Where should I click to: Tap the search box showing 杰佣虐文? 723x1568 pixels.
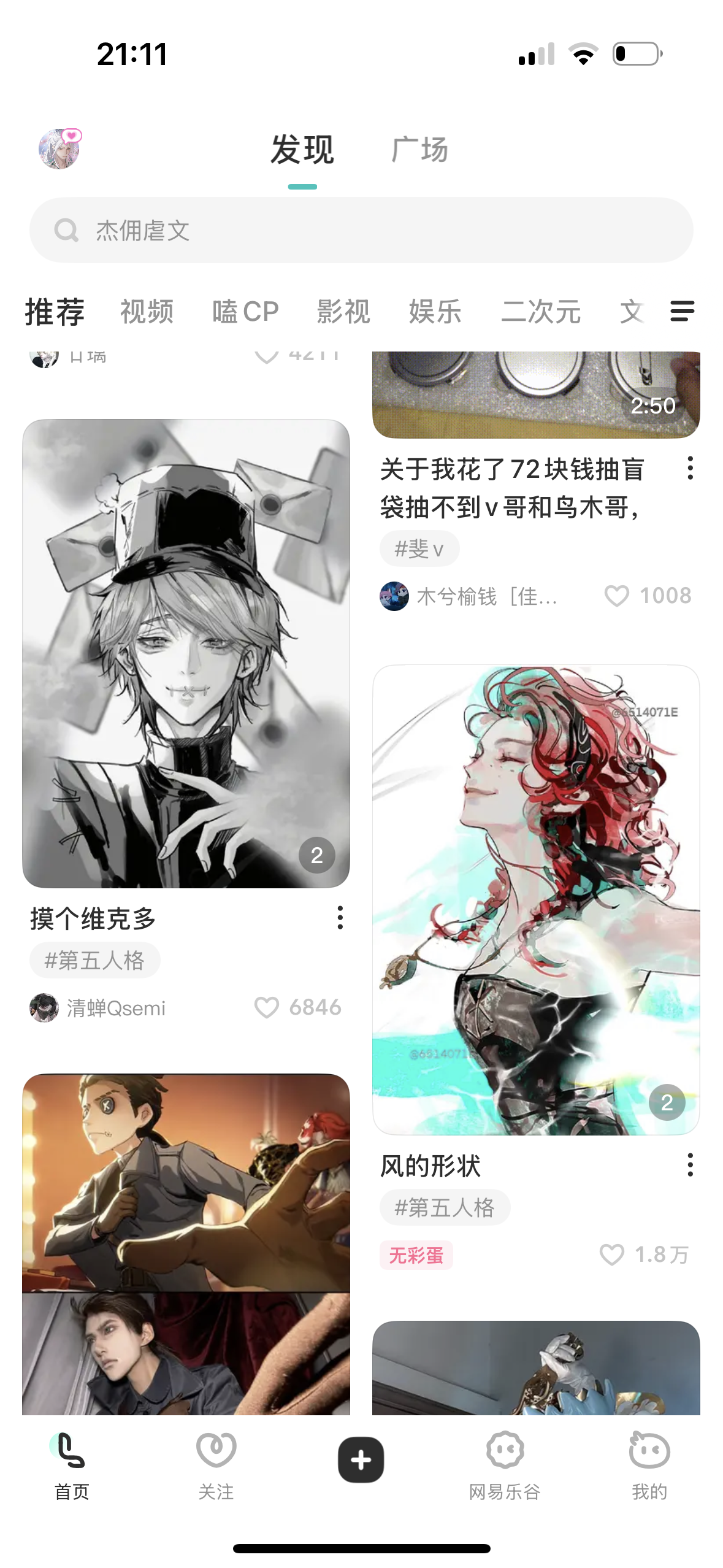coord(361,230)
